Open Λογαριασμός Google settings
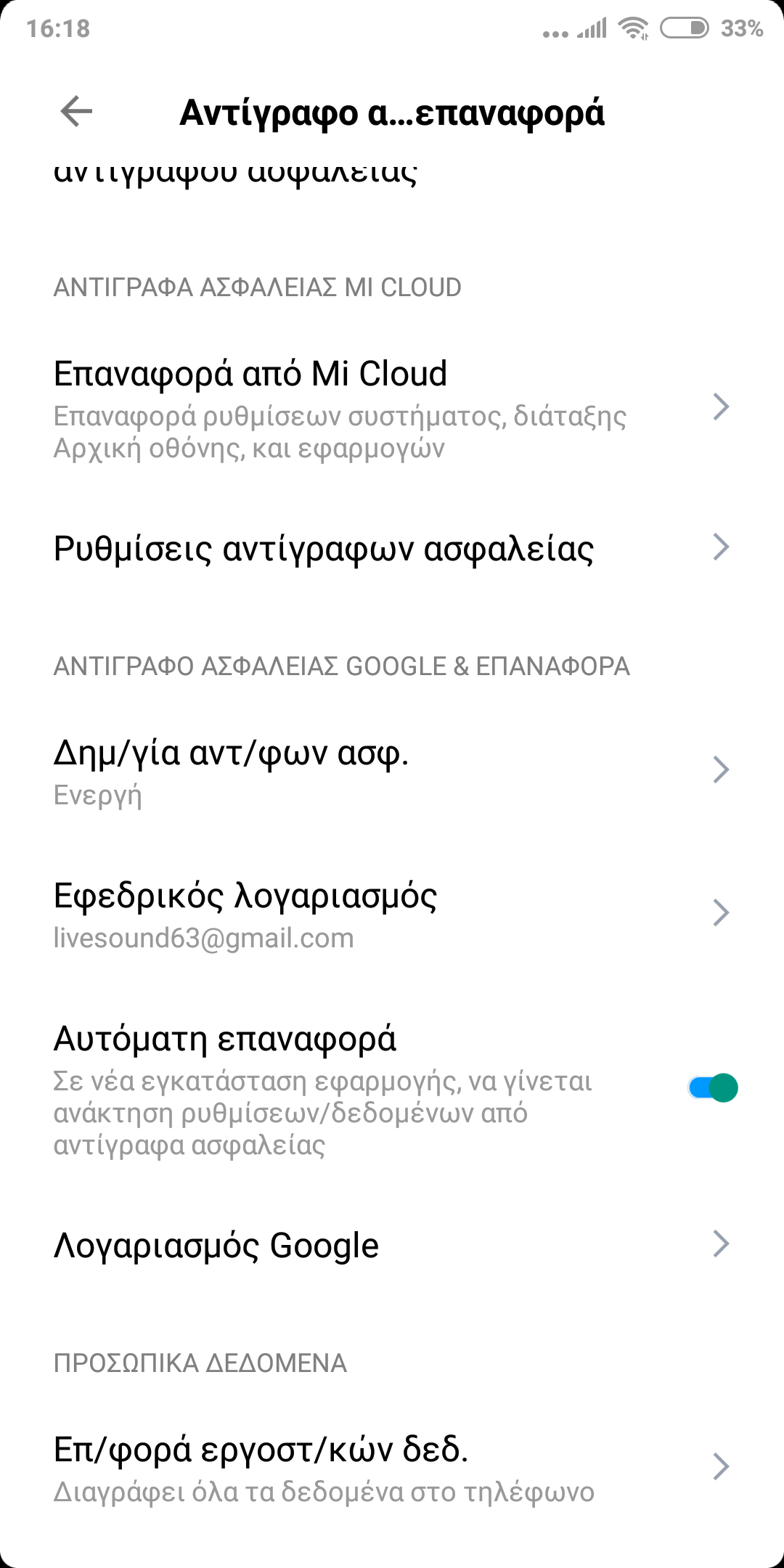Viewport: 784px width, 1568px height. 392,1245
